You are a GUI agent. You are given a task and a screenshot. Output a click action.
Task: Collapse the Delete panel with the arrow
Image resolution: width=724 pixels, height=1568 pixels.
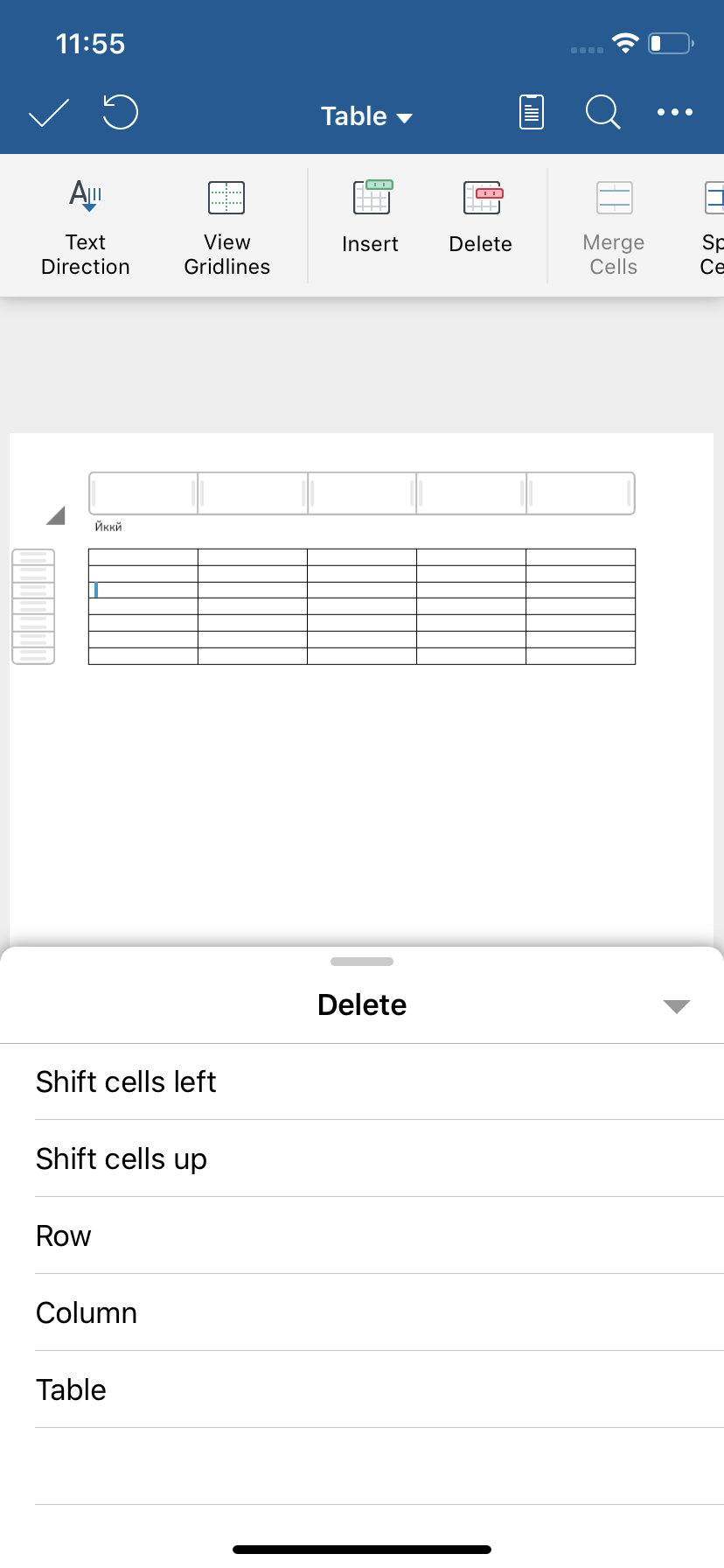pos(677,1006)
